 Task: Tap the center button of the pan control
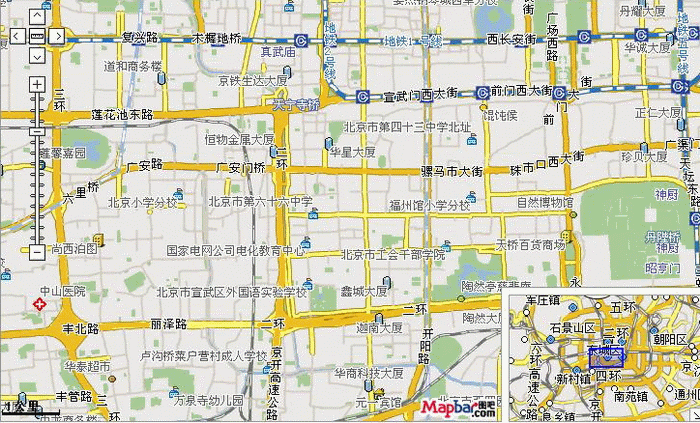(x=37, y=36)
